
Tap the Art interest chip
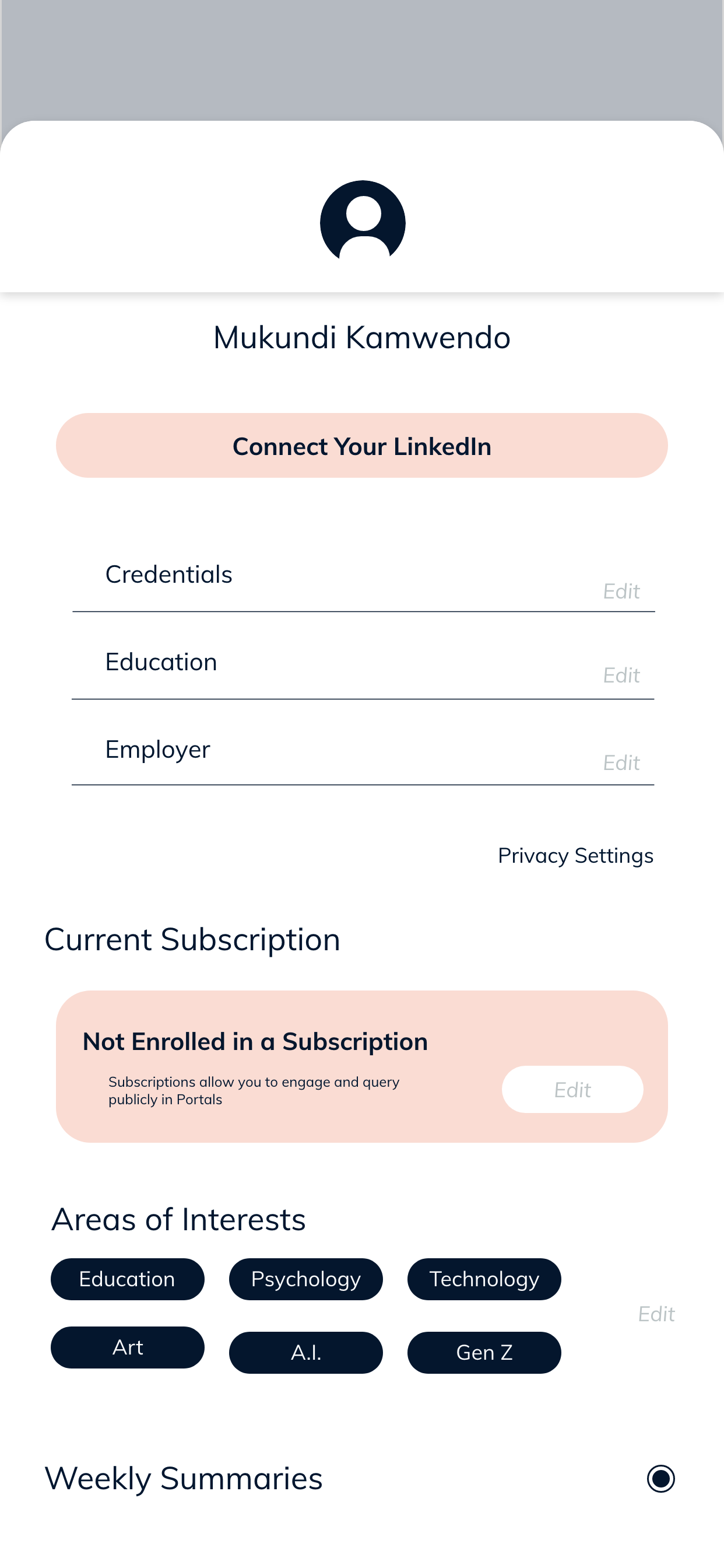tap(128, 1347)
